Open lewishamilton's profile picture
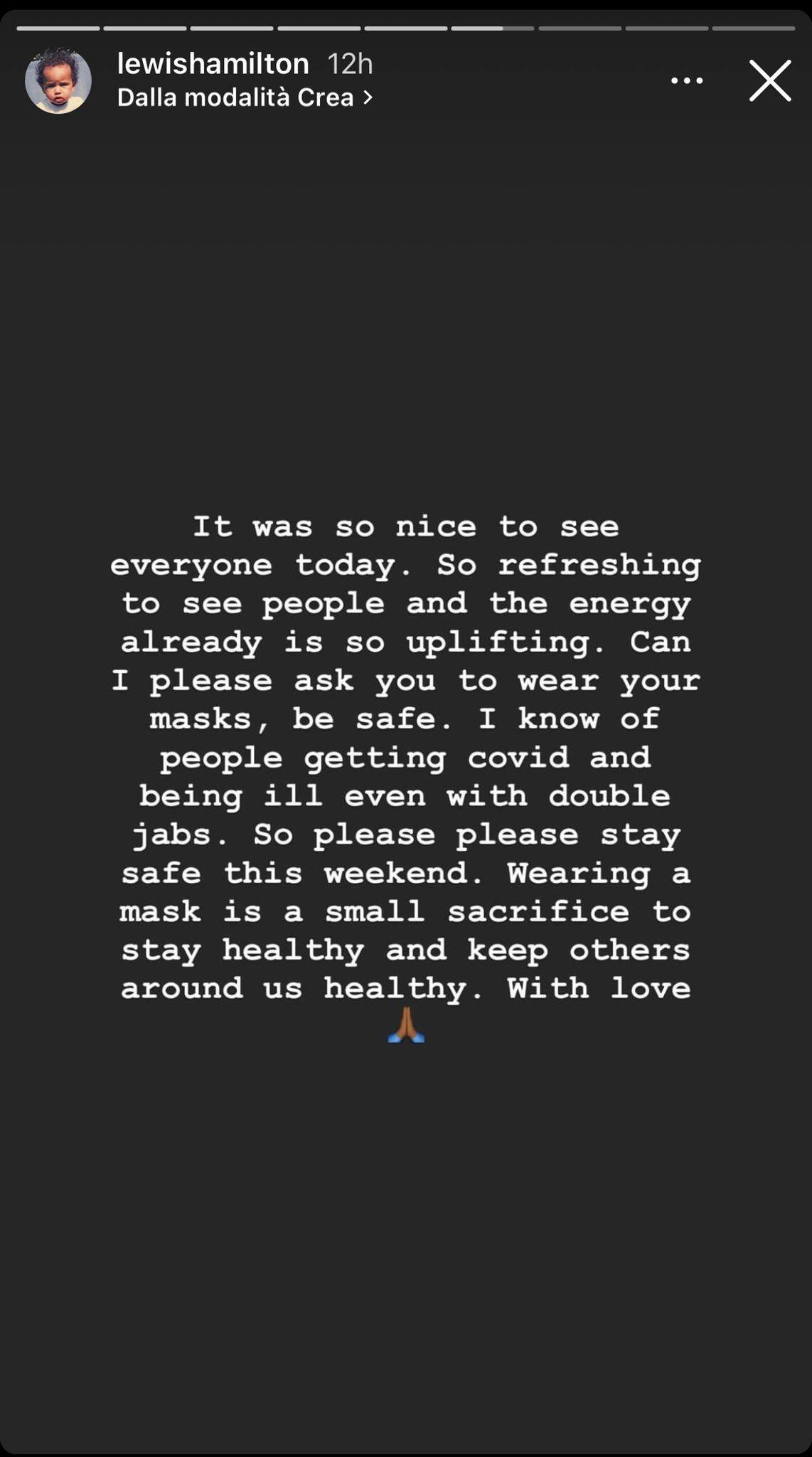 point(58,81)
